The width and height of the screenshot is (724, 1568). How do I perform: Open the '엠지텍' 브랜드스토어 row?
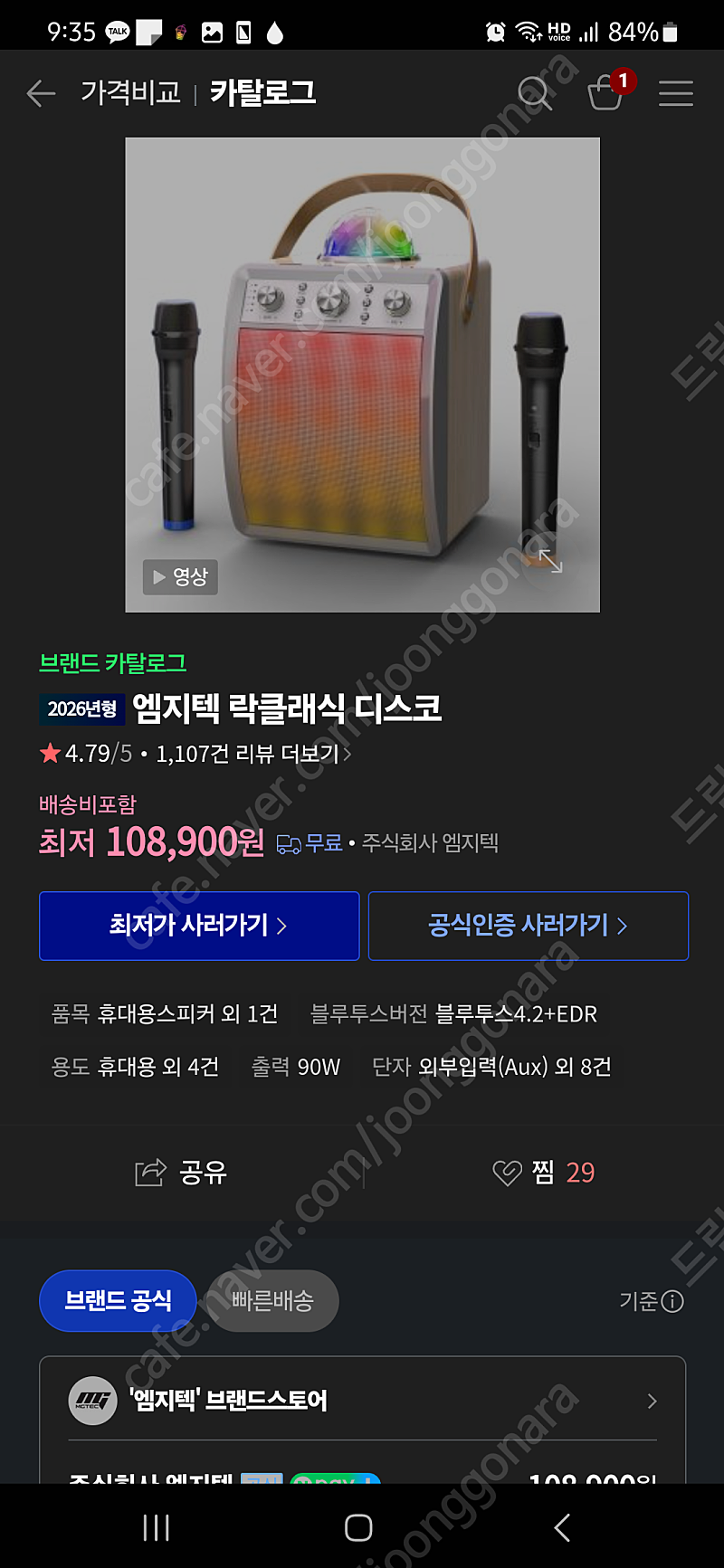pos(362,1401)
